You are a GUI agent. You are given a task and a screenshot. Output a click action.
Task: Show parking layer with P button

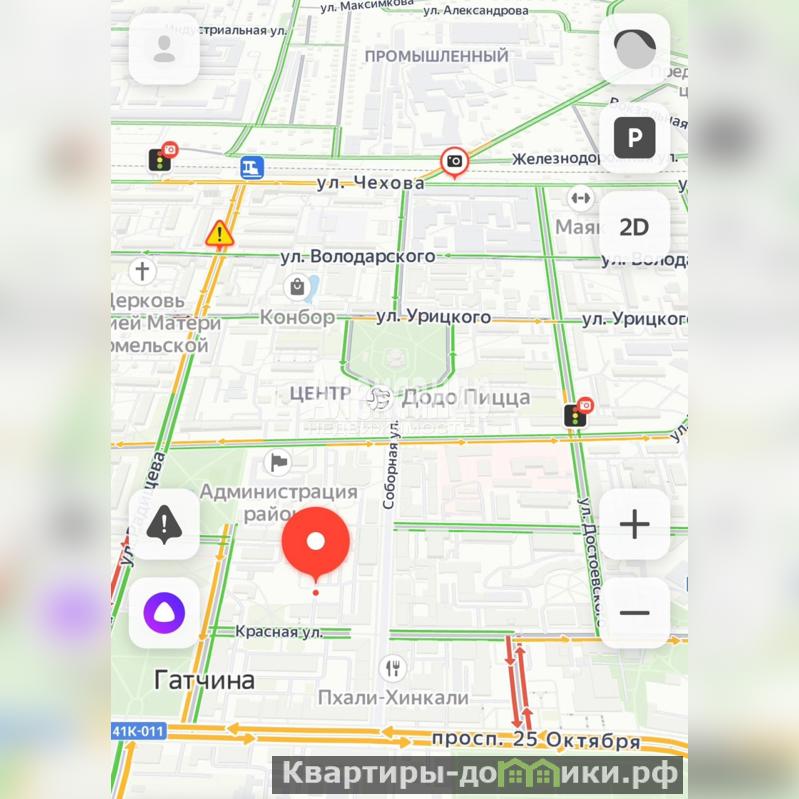[634, 138]
